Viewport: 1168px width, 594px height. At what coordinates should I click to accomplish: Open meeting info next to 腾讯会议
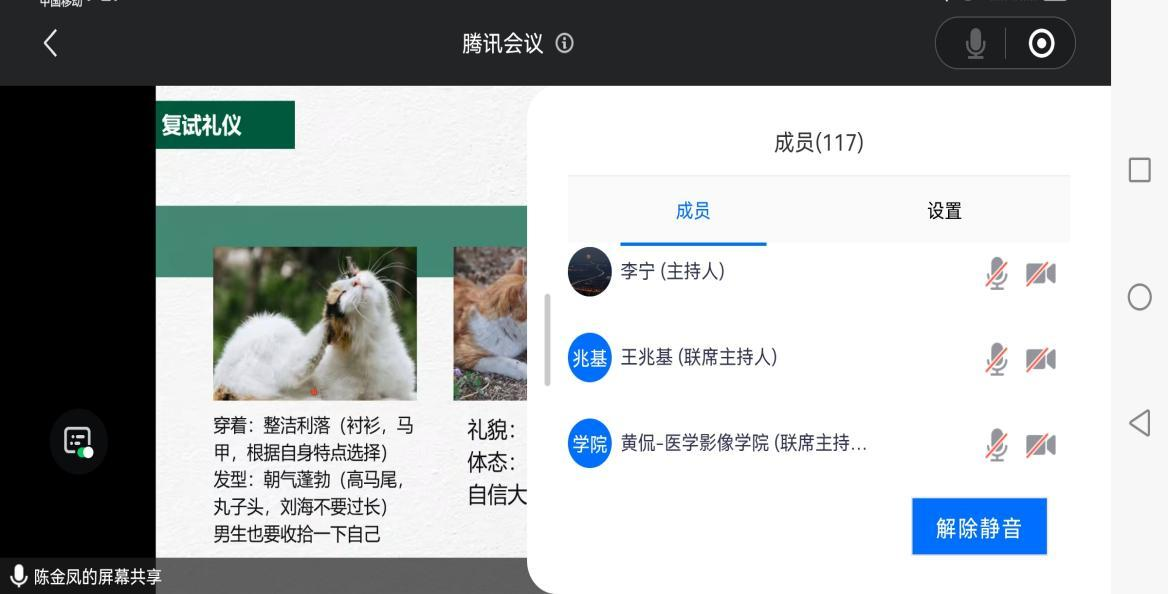click(x=565, y=44)
